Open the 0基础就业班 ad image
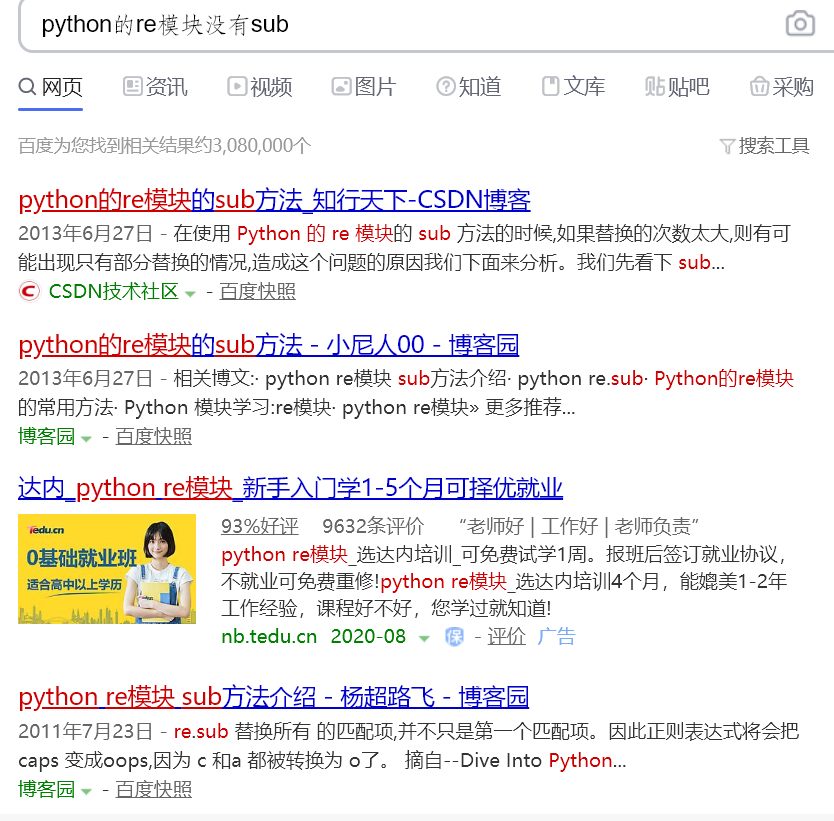The height and width of the screenshot is (821, 834). [107, 569]
